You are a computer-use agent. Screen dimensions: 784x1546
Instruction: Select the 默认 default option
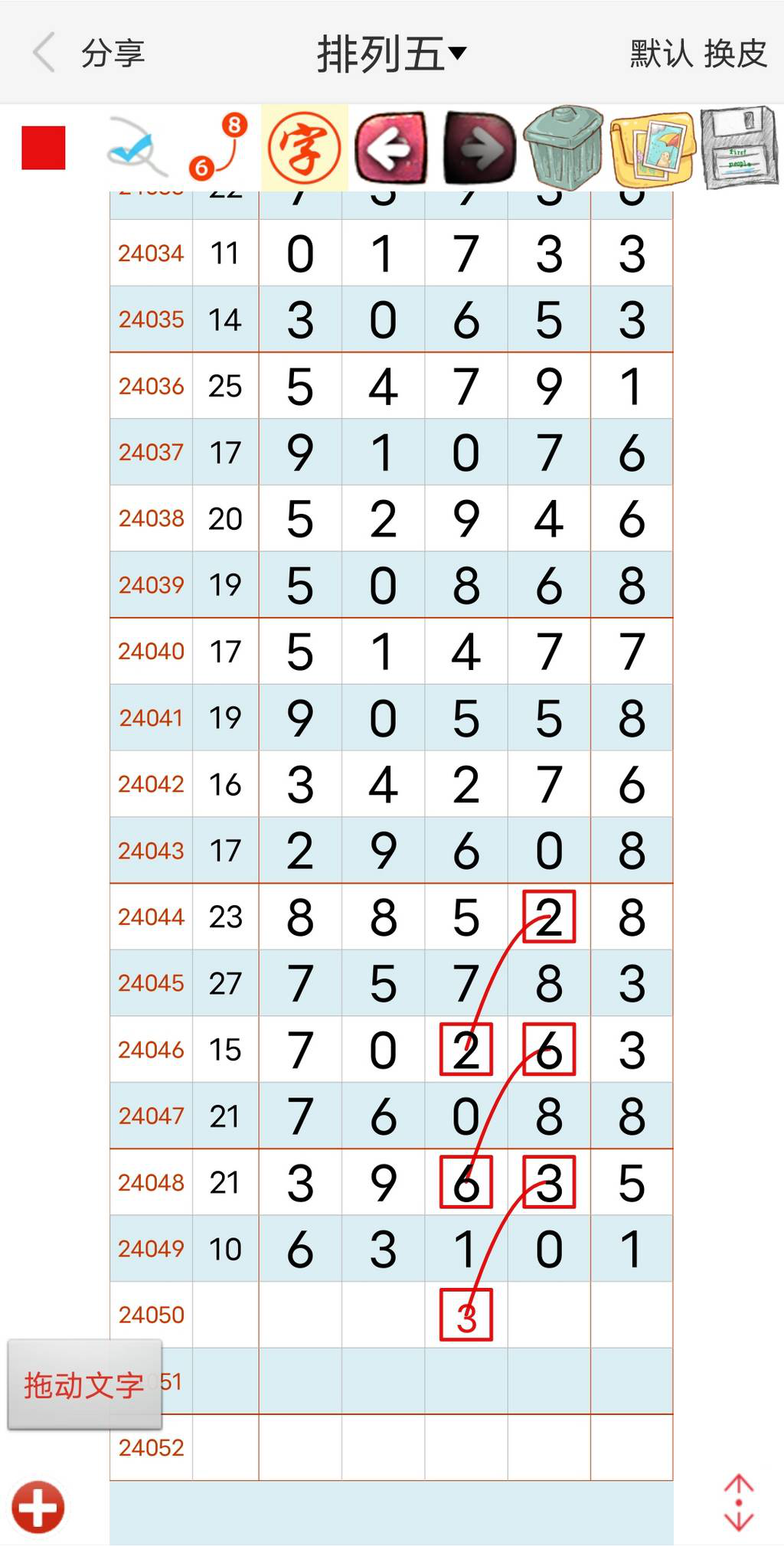pos(661,54)
